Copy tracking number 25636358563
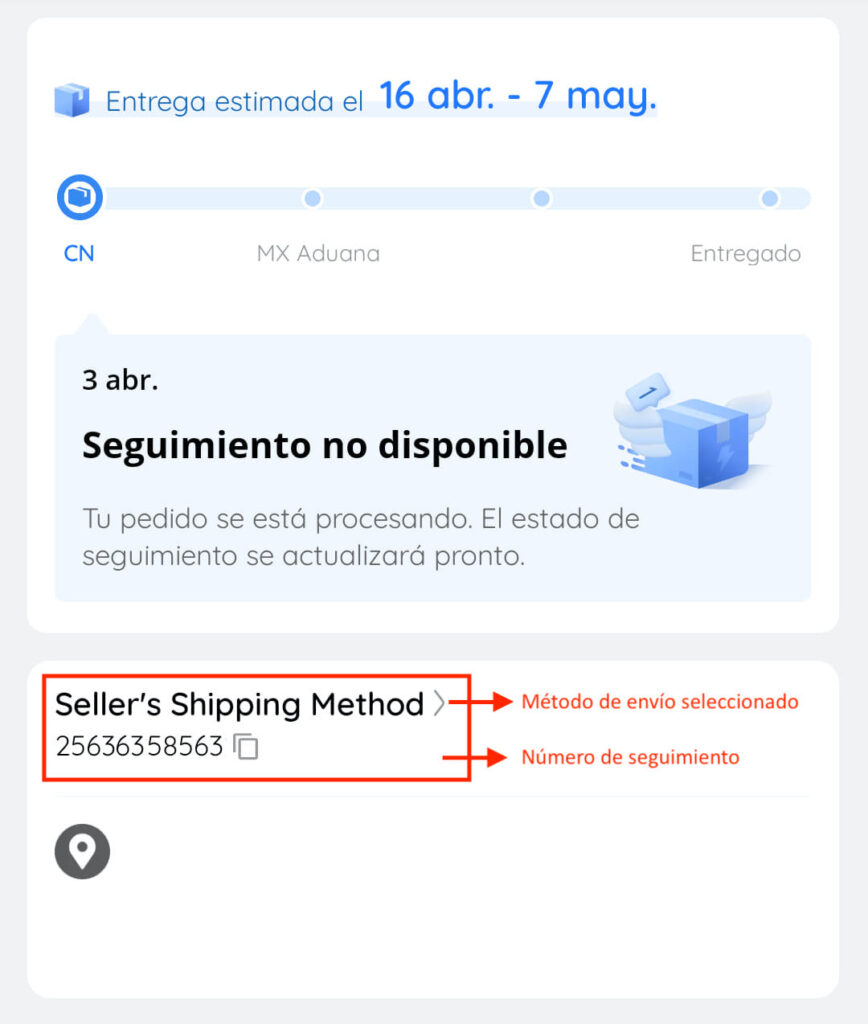Viewport: 868px width, 1024px height. point(246,746)
